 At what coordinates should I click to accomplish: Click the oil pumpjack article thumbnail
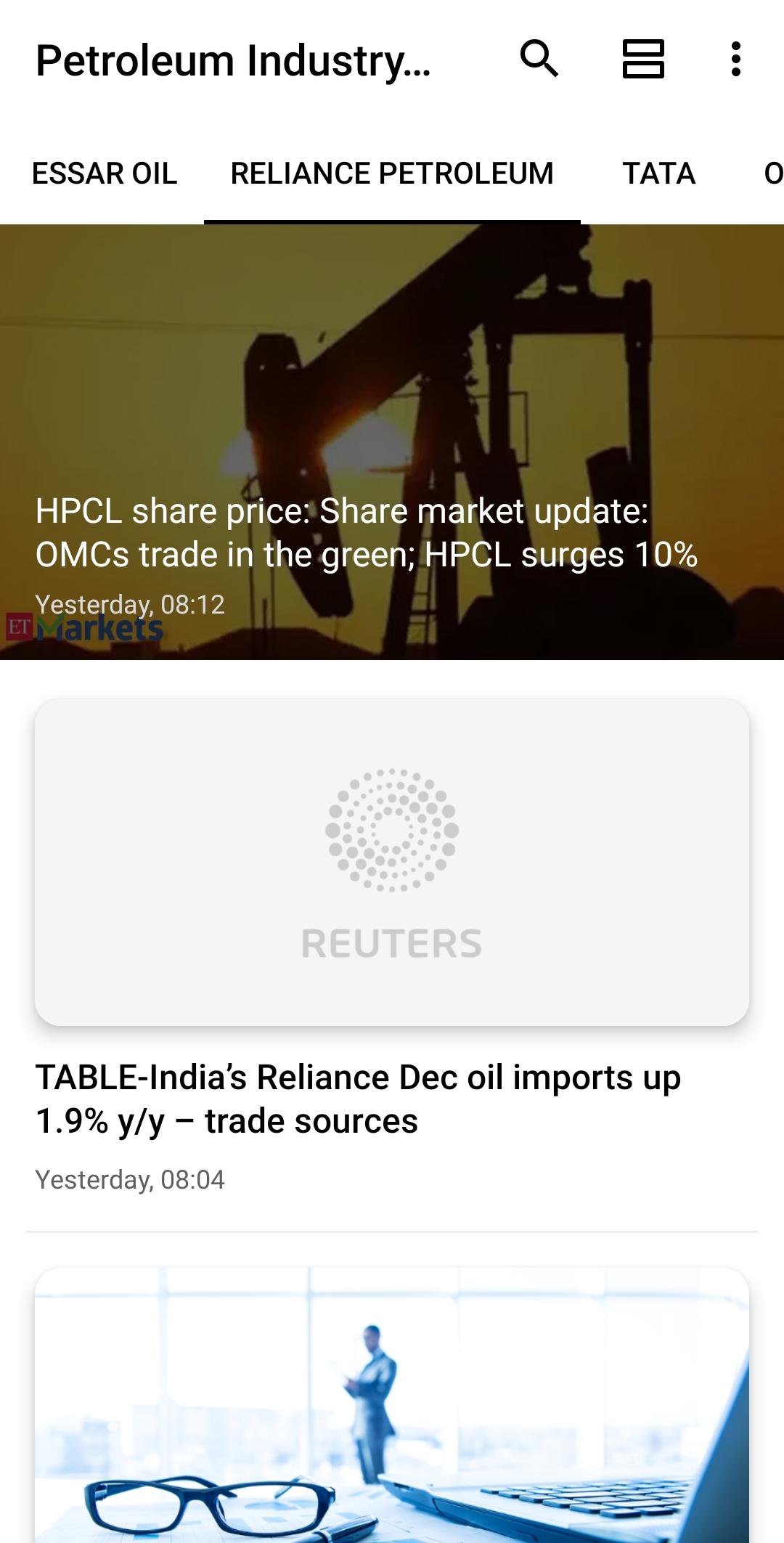(392, 363)
